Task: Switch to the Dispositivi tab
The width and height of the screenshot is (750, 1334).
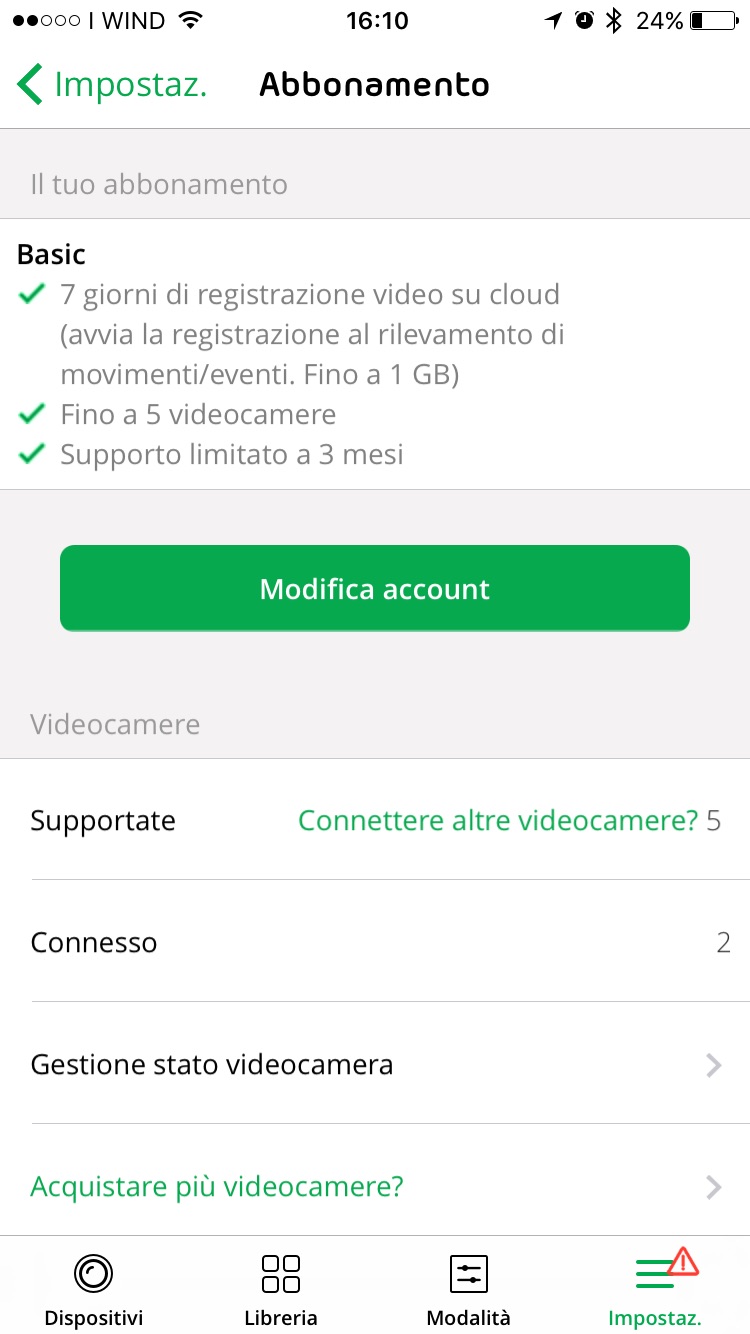Action: click(94, 1290)
